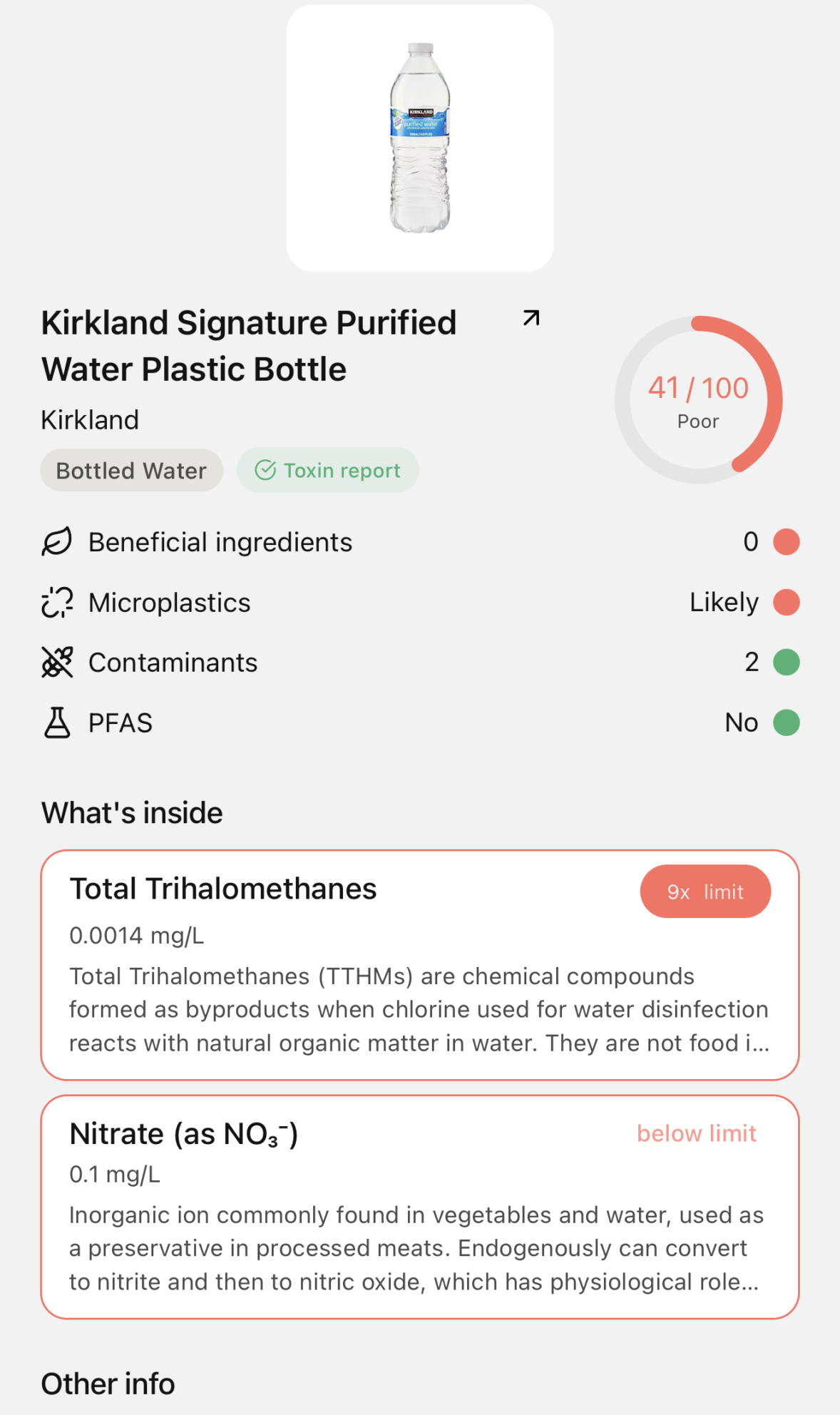Open the PFAS row
The image size is (840, 1415).
[x=419, y=722]
